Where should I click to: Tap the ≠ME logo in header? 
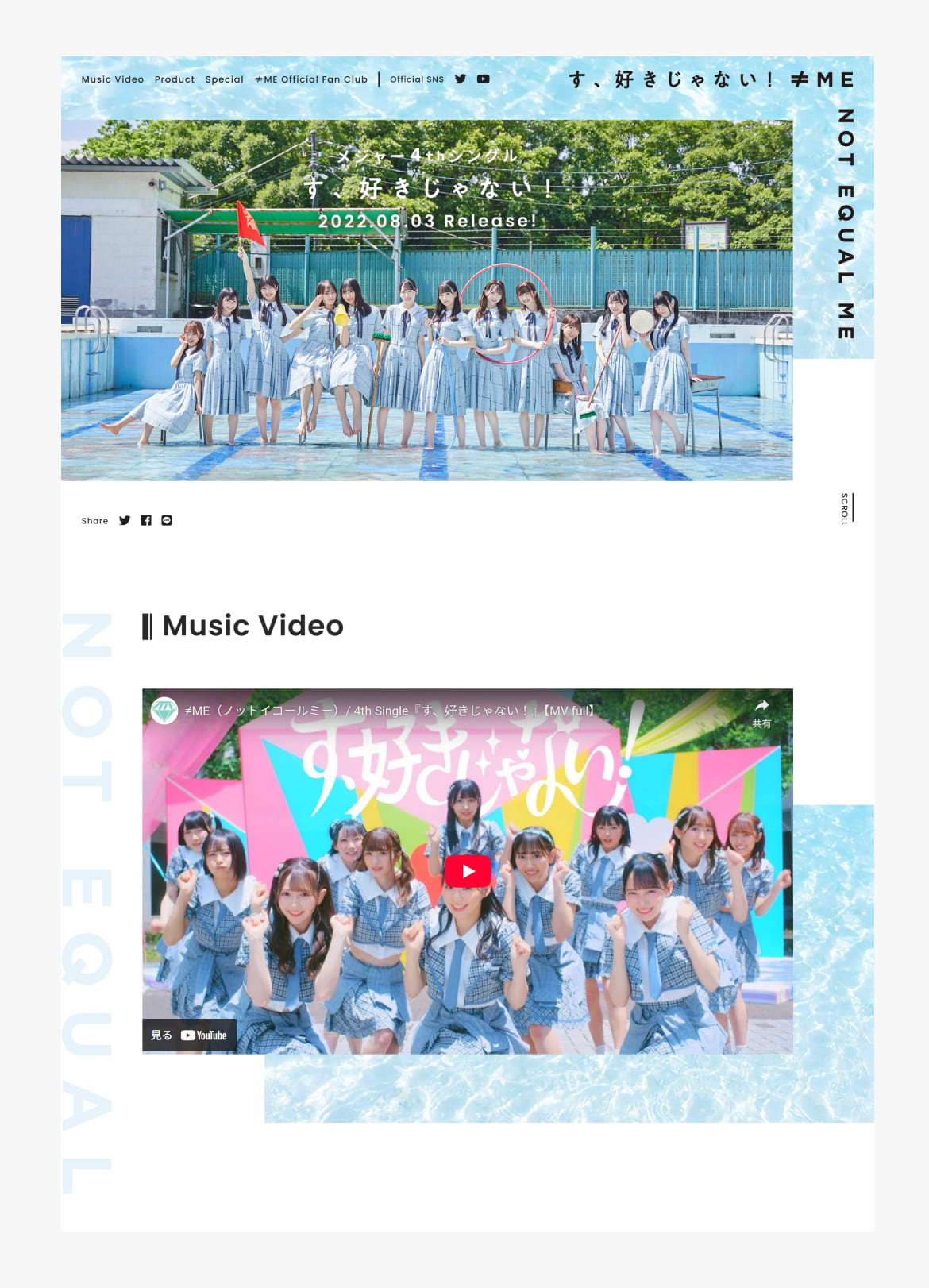pos(822,79)
